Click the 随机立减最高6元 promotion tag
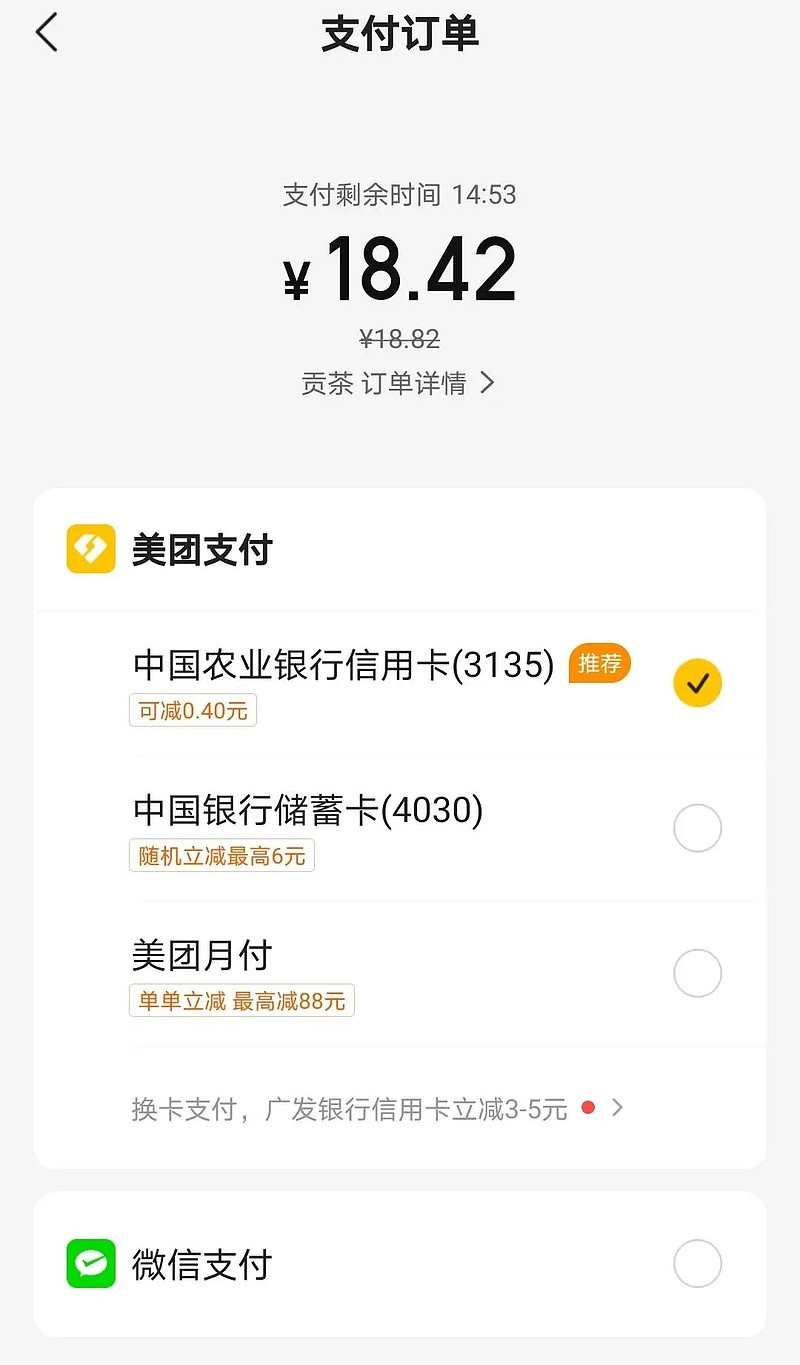The width and height of the screenshot is (800, 1365). [x=221, y=855]
